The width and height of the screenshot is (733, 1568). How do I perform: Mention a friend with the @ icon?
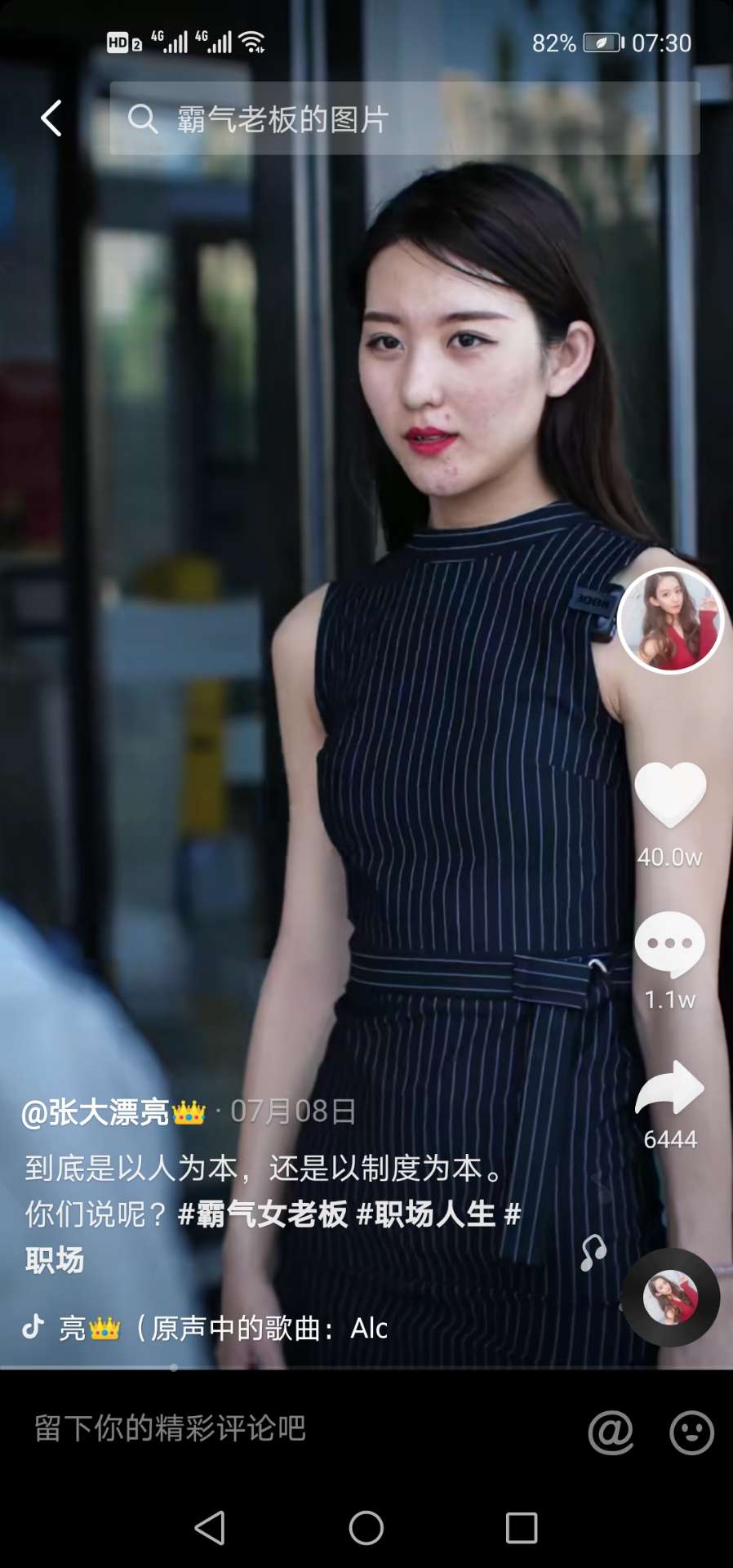point(611,1432)
